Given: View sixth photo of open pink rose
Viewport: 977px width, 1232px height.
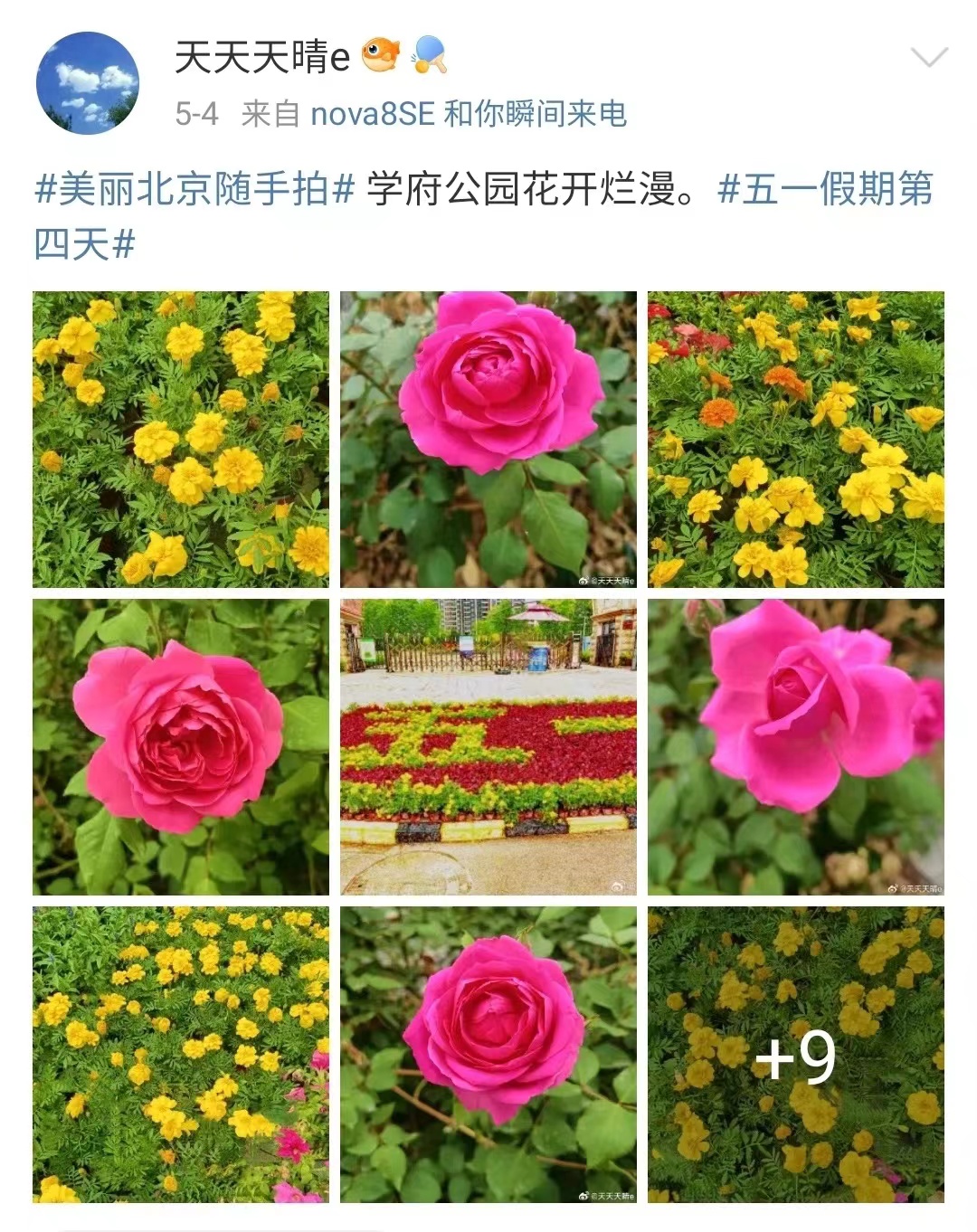Looking at the screenshot, I should (796, 747).
